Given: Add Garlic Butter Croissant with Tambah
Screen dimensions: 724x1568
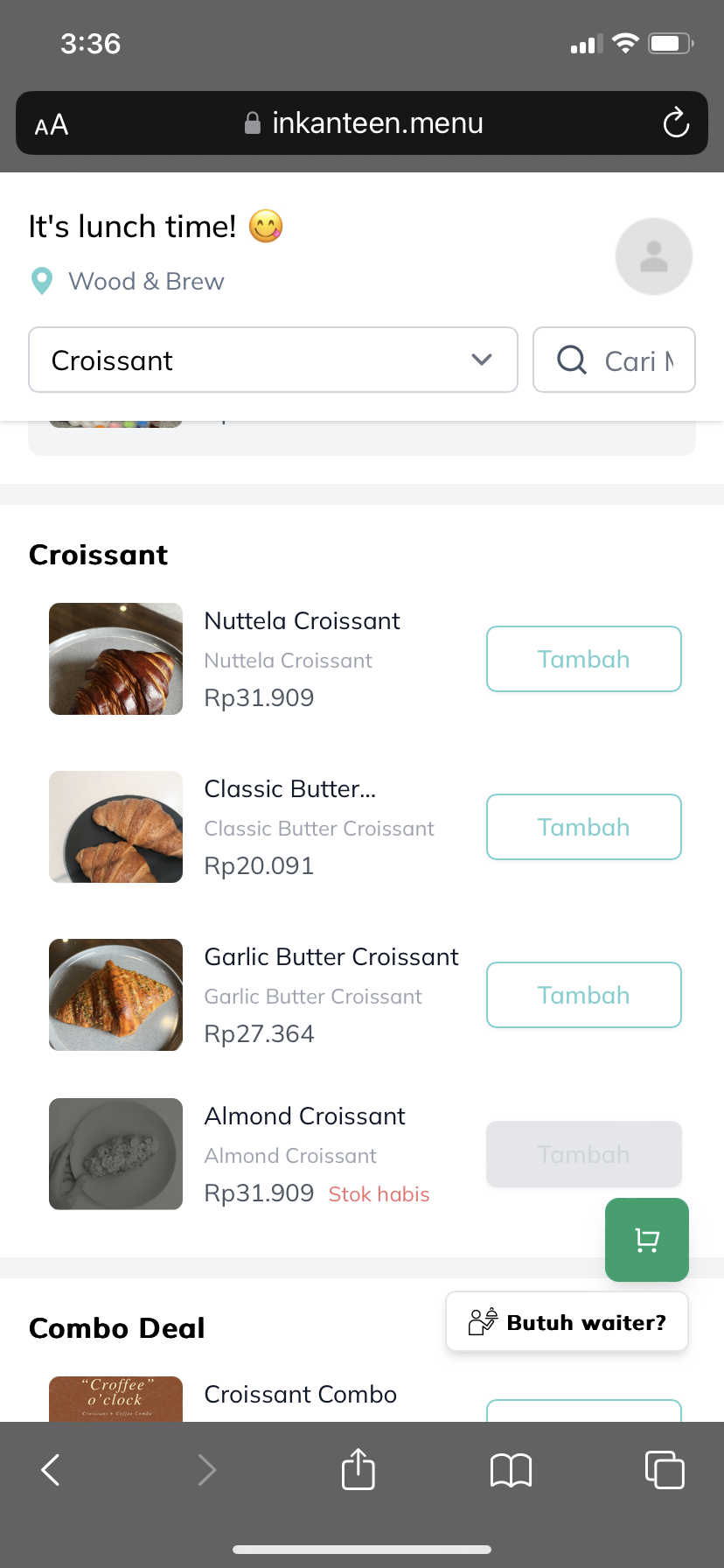Looking at the screenshot, I should (583, 995).
